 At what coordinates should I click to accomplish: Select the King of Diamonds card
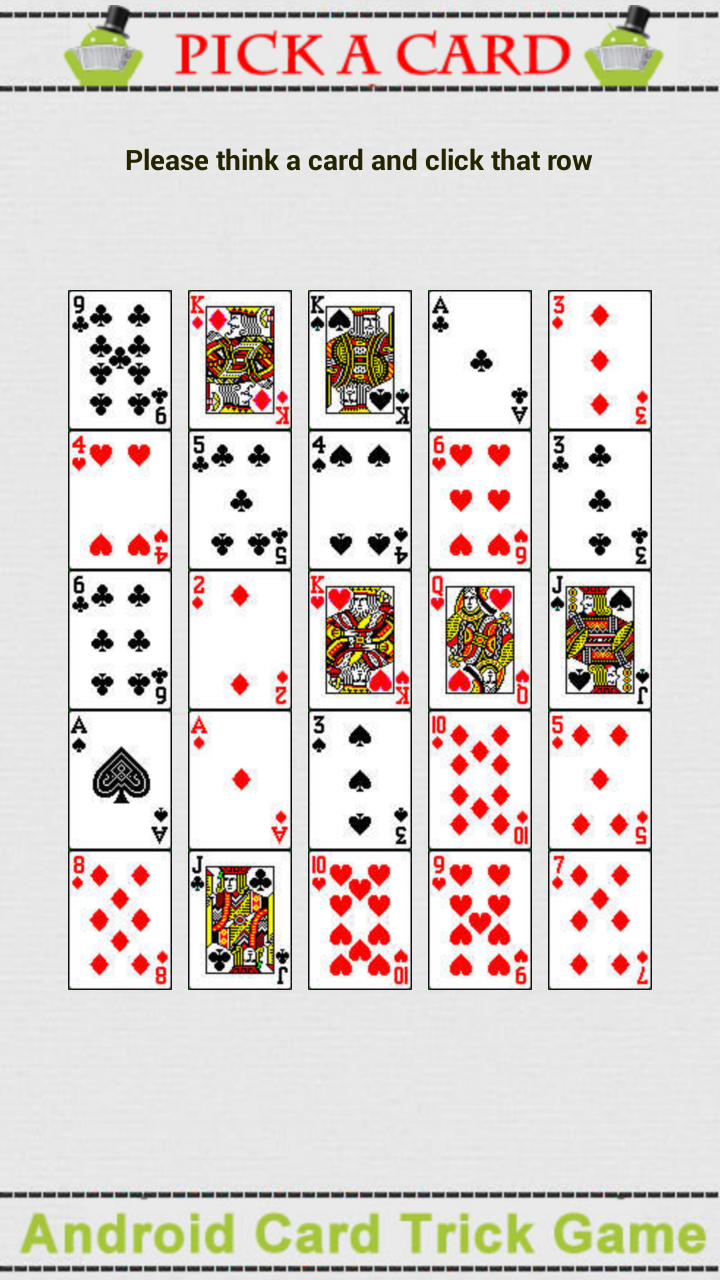(x=239, y=360)
